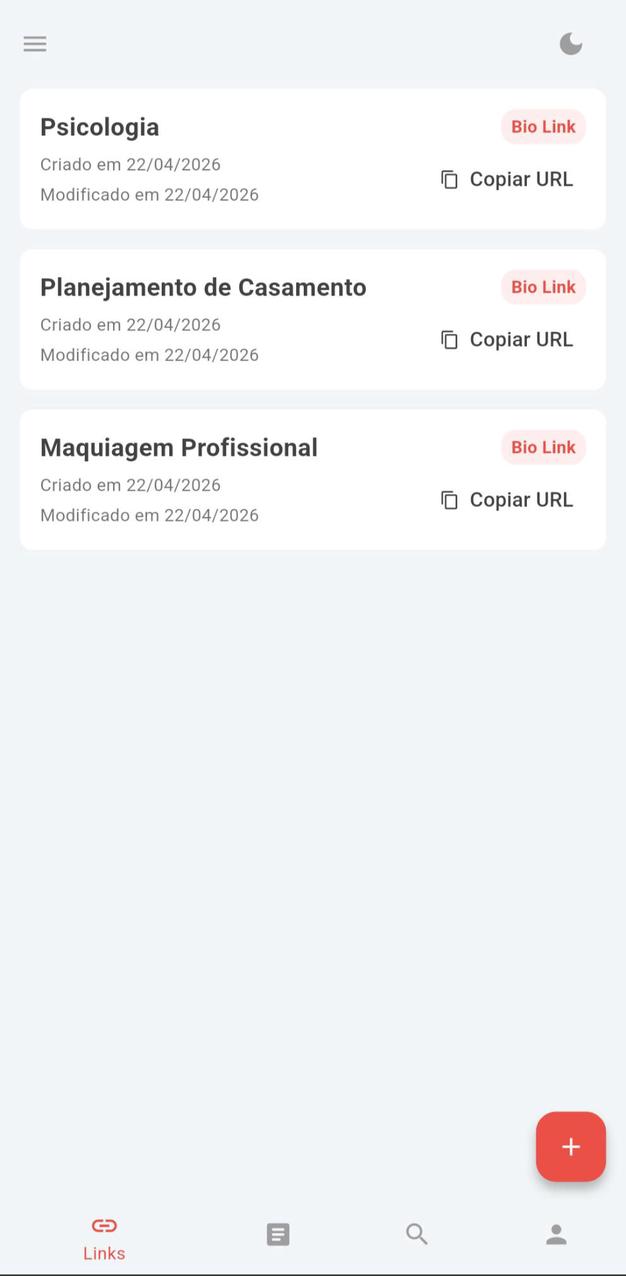
Task: Copy URL for Psicologia
Action: (x=507, y=180)
